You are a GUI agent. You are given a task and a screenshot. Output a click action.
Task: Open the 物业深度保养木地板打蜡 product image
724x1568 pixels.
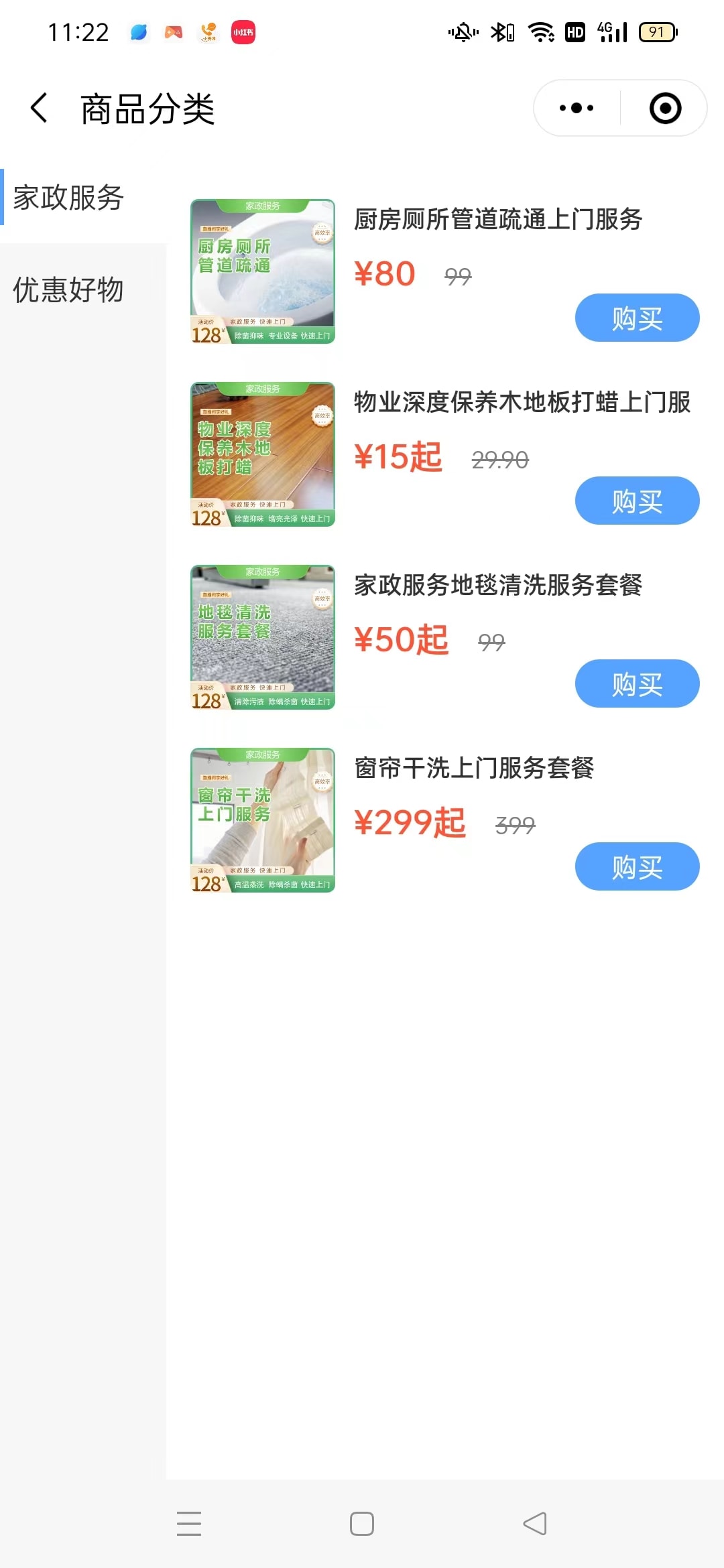pyautogui.click(x=263, y=454)
